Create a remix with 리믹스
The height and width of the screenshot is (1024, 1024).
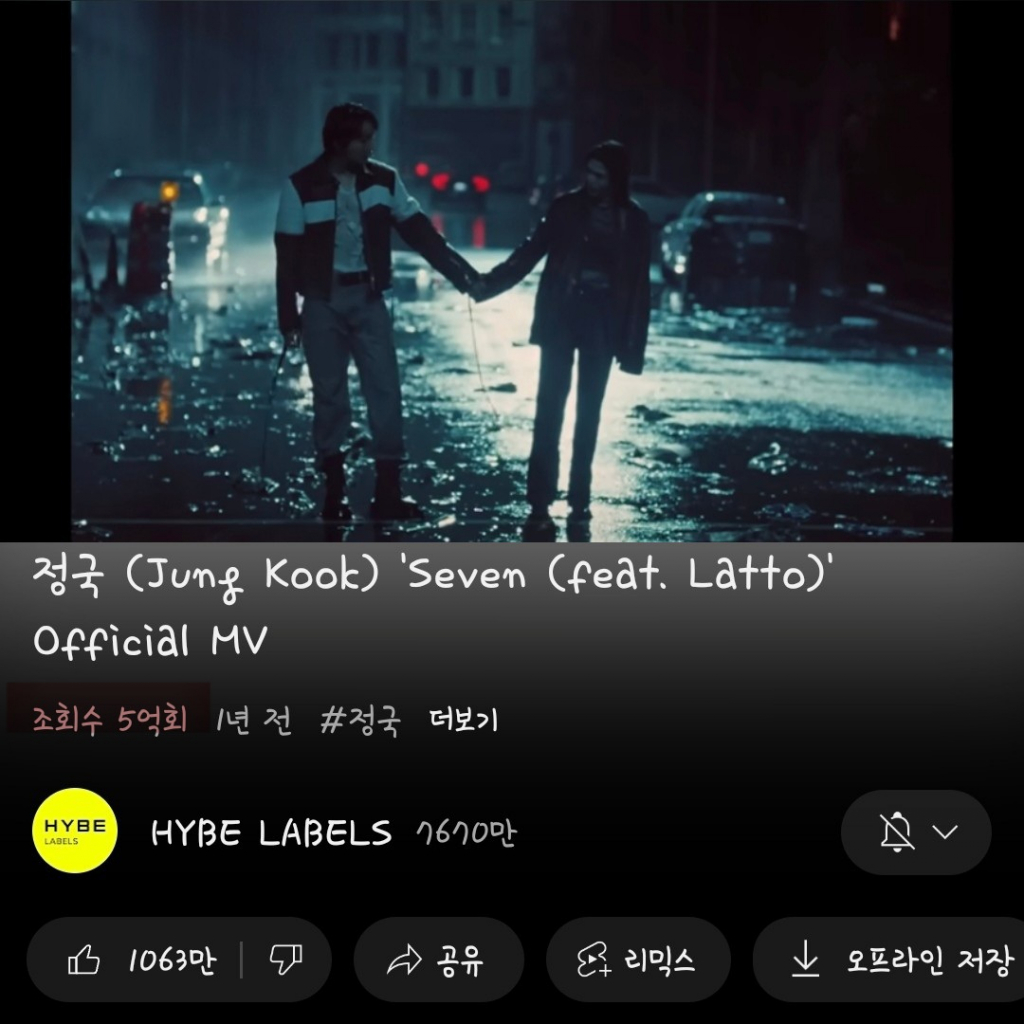pyautogui.click(x=637, y=961)
